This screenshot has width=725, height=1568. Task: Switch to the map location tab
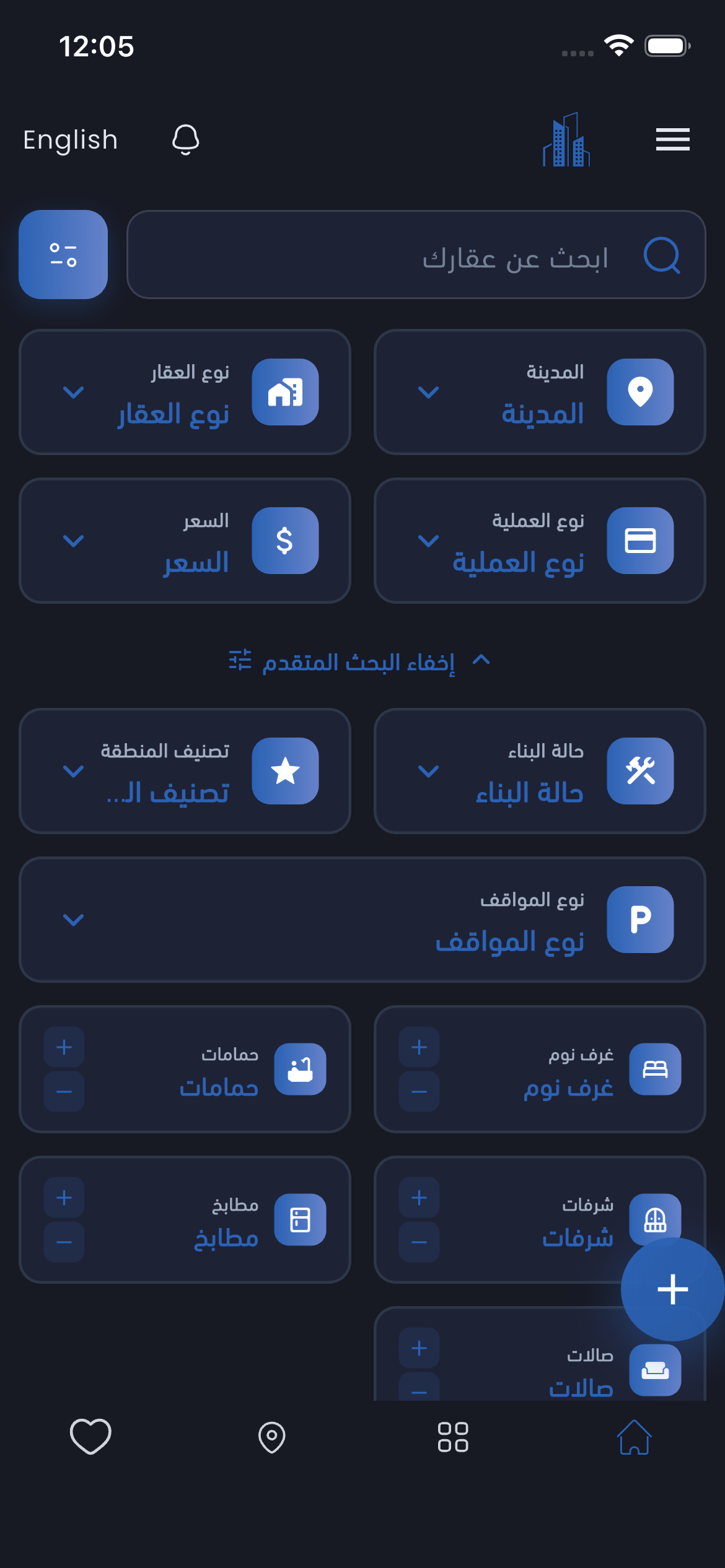pos(271,1437)
